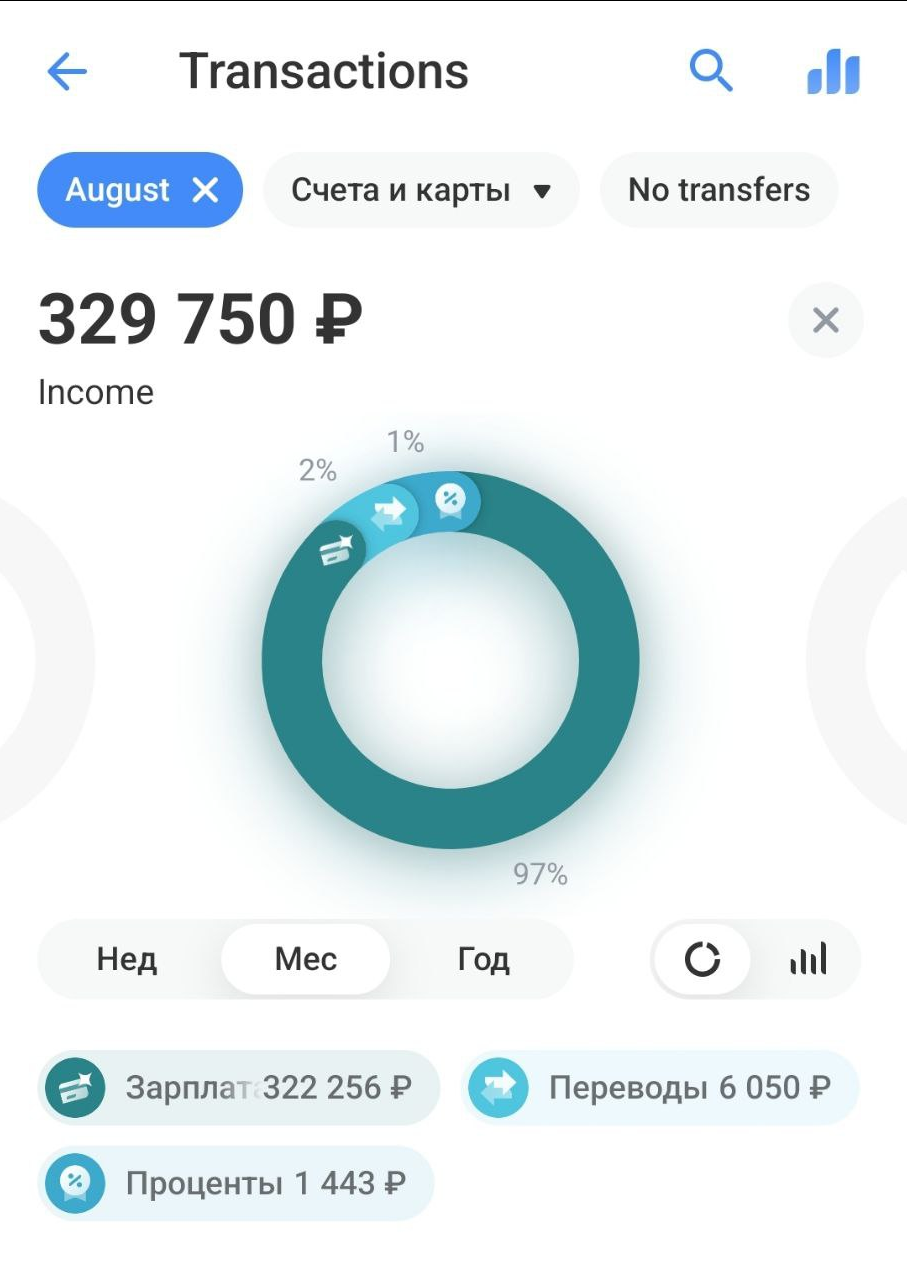
Task: Expand the Счета и карты dropdown
Action: pos(421,190)
